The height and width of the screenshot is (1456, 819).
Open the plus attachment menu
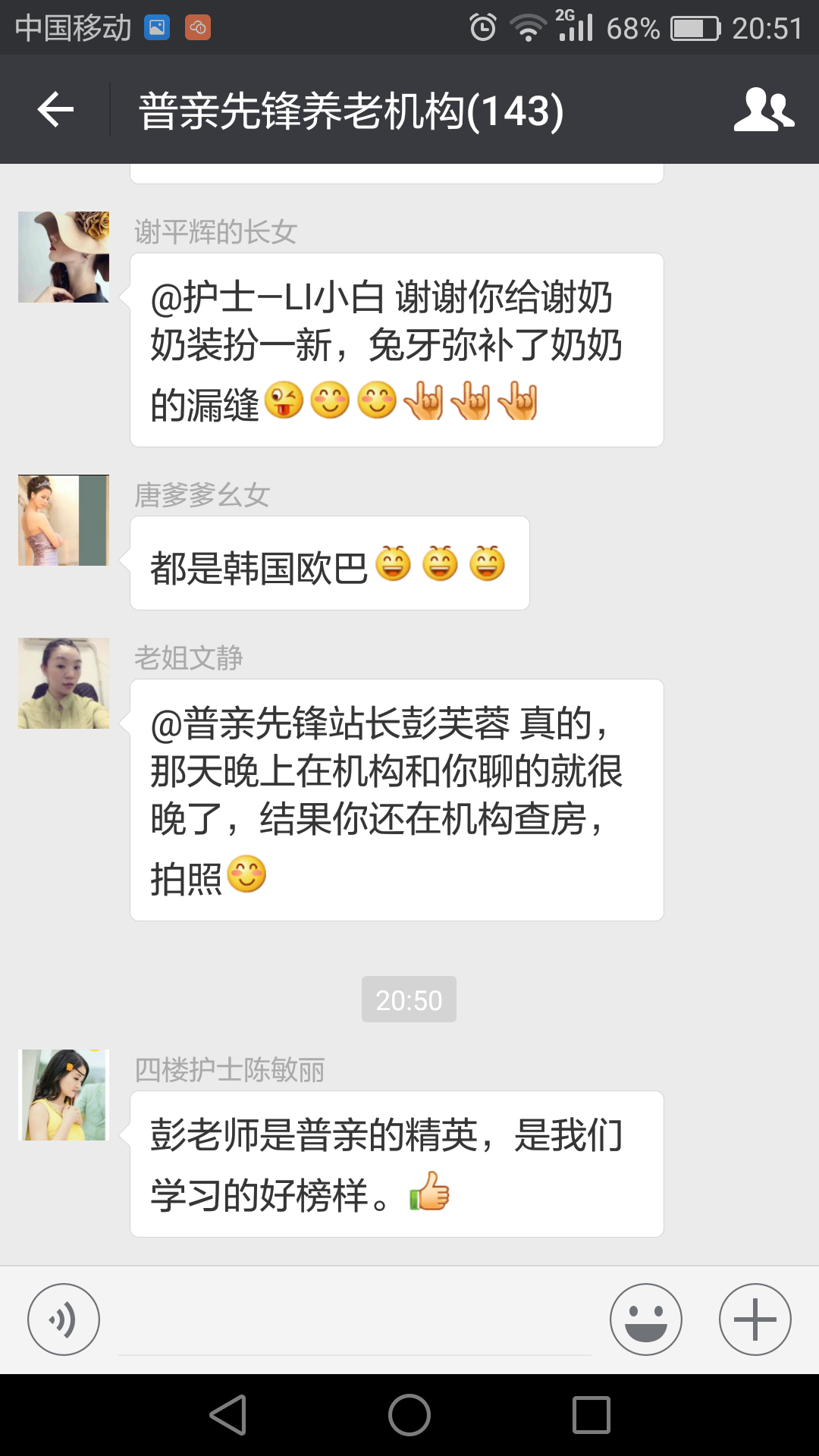pyautogui.click(x=755, y=1319)
